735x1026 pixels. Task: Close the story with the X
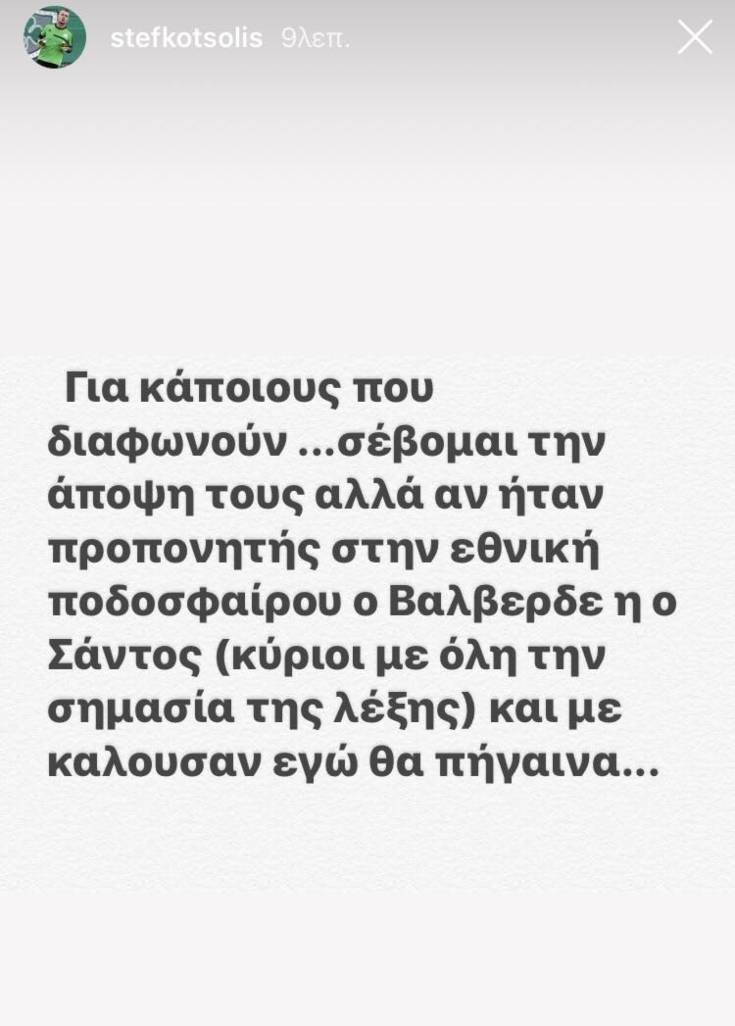(x=694, y=38)
